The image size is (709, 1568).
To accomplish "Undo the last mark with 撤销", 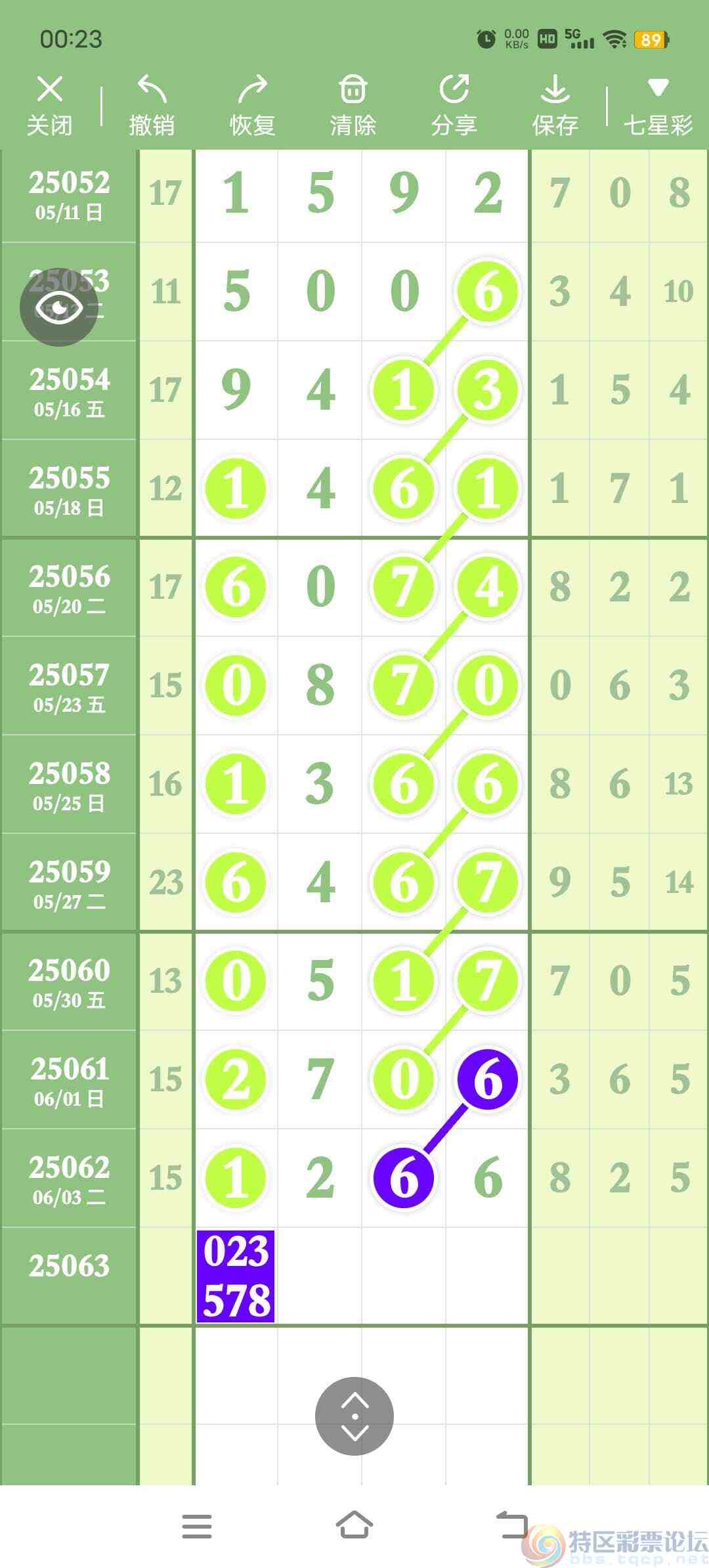I will [x=152, y=105].
